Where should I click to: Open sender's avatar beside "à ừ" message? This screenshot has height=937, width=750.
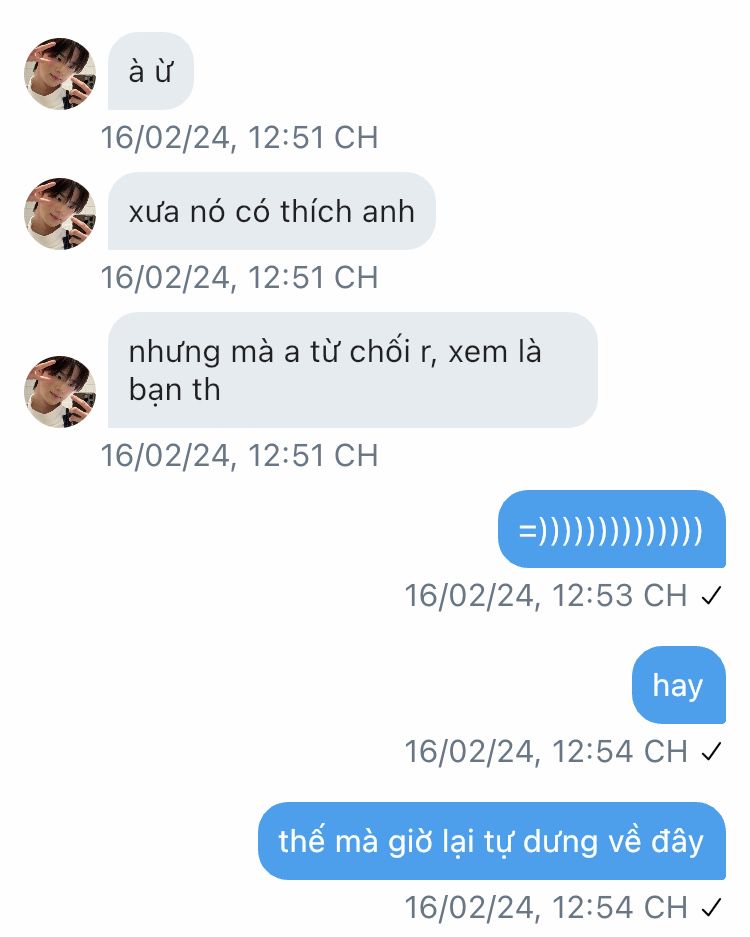(x=60, y=74)
